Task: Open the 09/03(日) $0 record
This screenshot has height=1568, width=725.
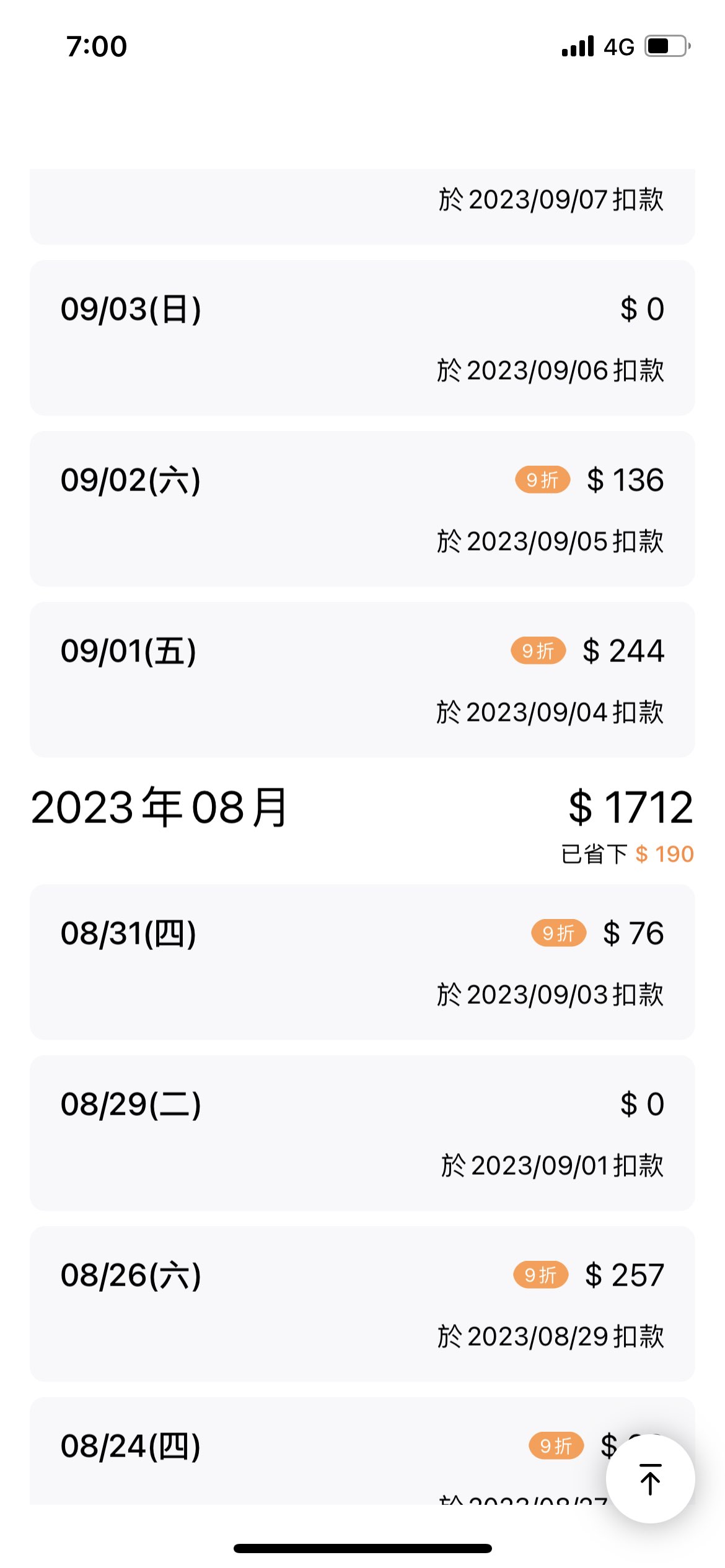Action: (362, 338)
